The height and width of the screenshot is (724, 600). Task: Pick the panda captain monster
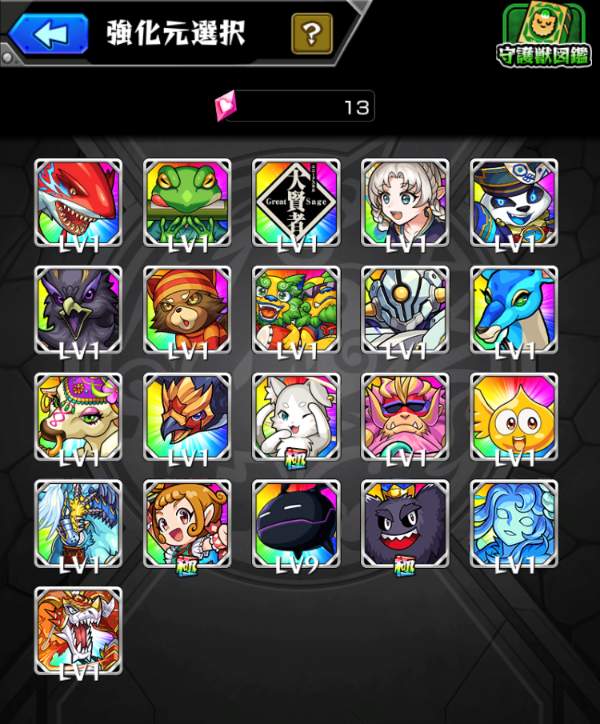click(x=514, y=203)
